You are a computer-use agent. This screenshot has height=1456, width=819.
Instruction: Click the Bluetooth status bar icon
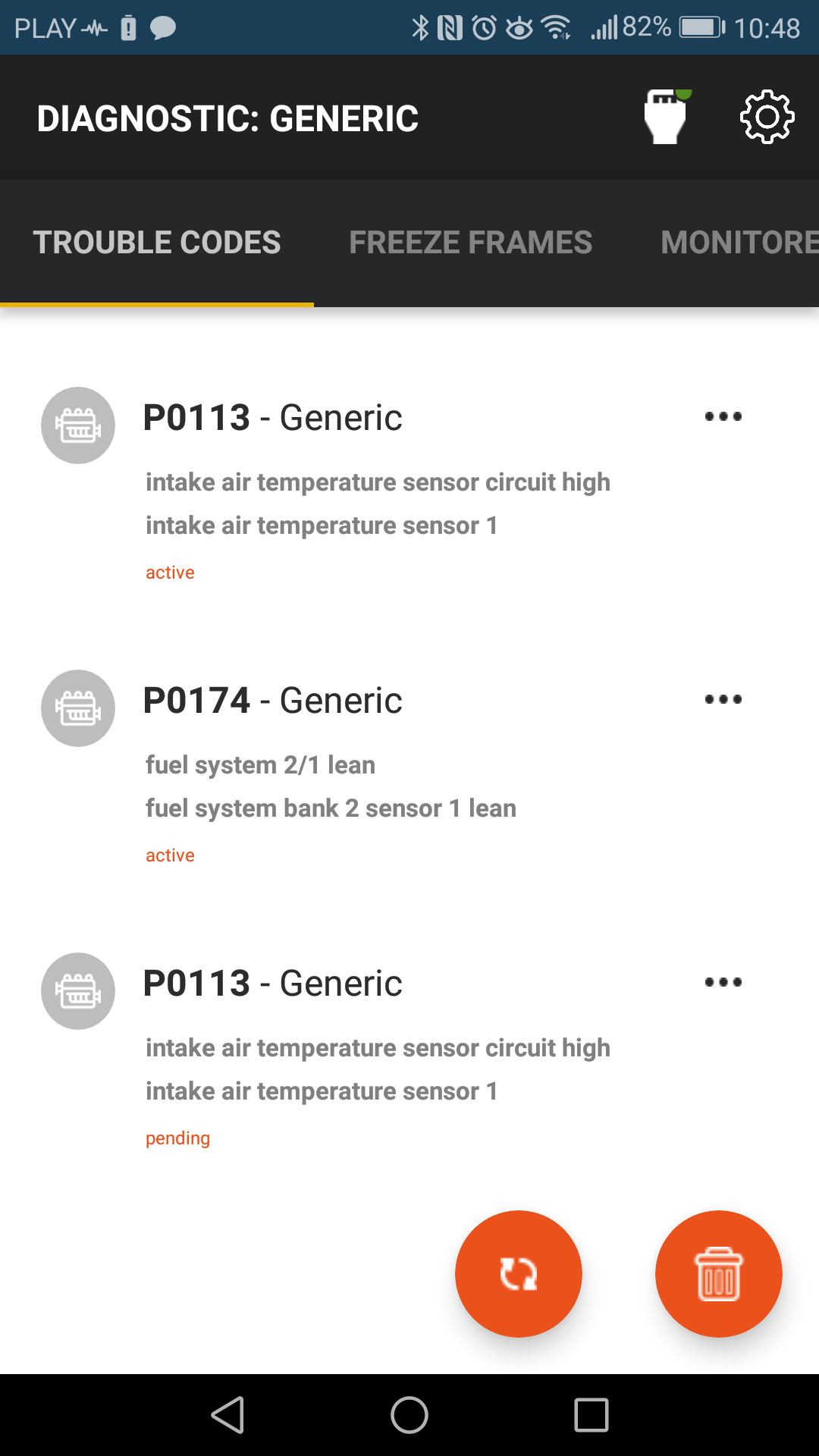418,27
